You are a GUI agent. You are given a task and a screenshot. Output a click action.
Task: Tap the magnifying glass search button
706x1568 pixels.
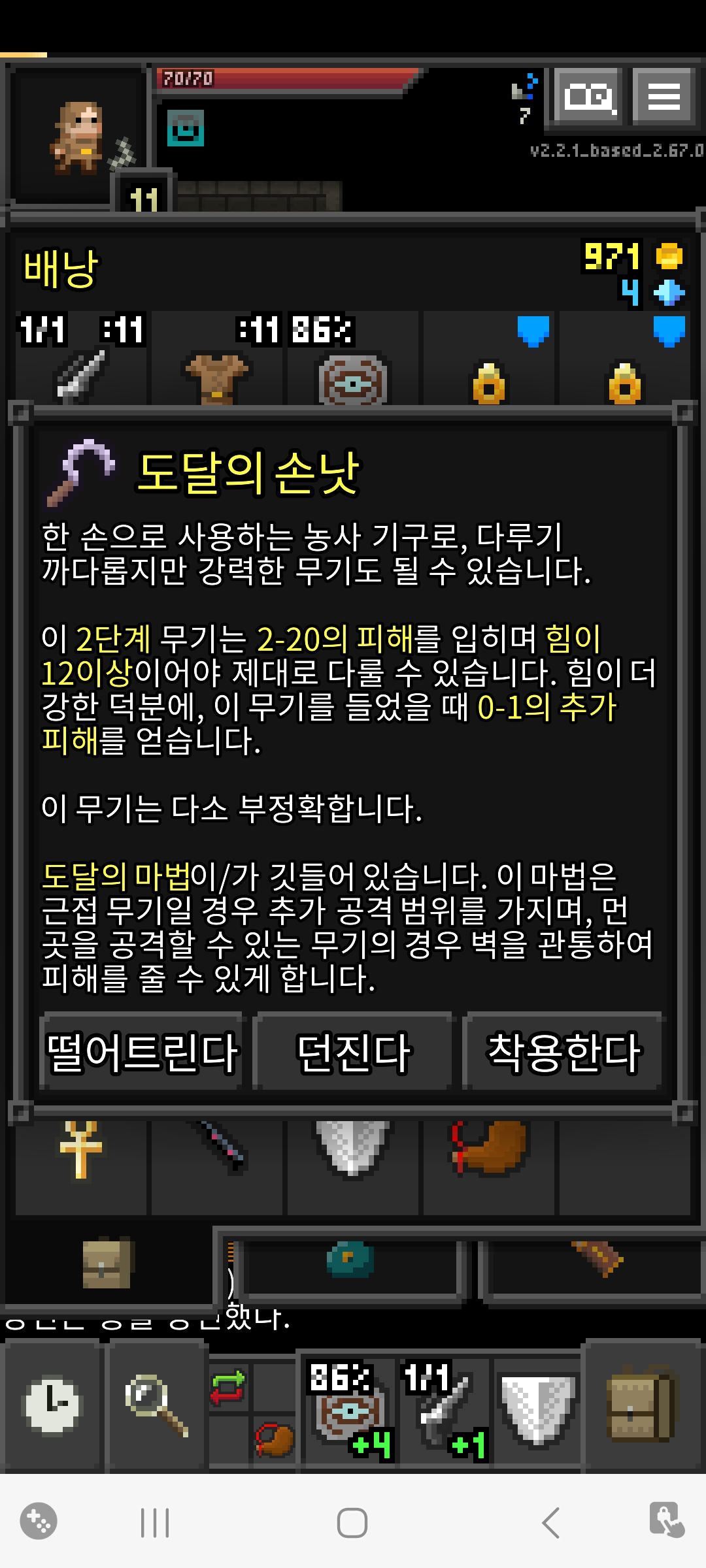pos(156,1405)
